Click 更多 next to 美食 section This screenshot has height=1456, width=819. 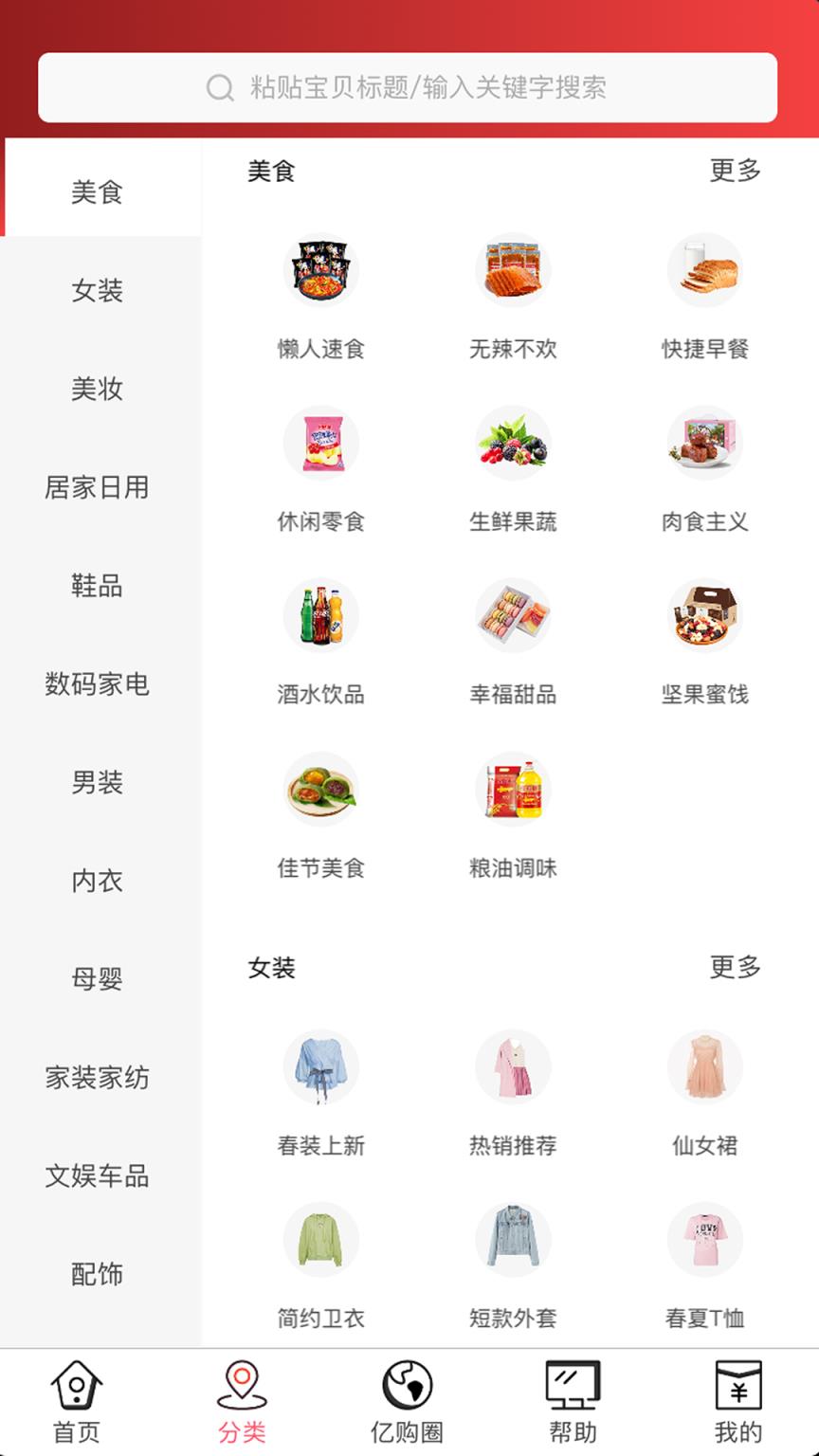coord(734,173)
